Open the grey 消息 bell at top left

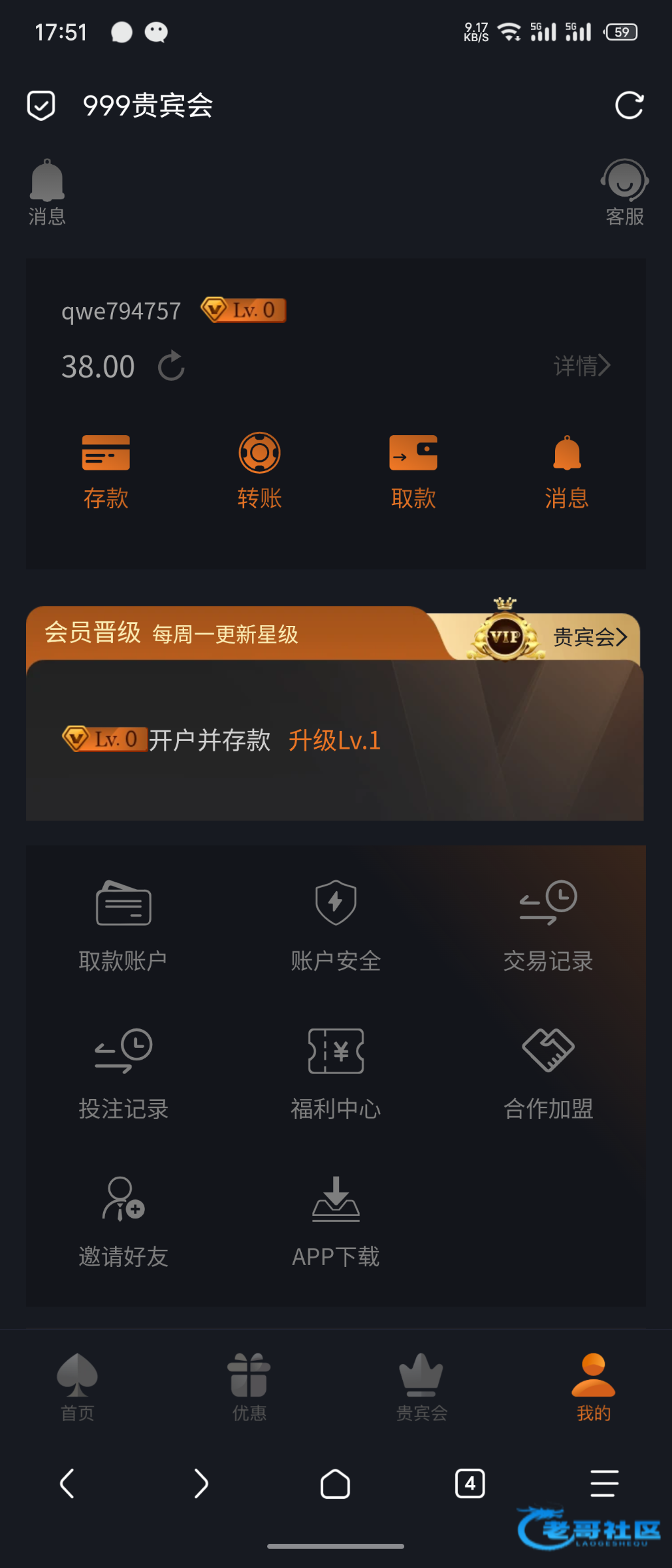47,191
